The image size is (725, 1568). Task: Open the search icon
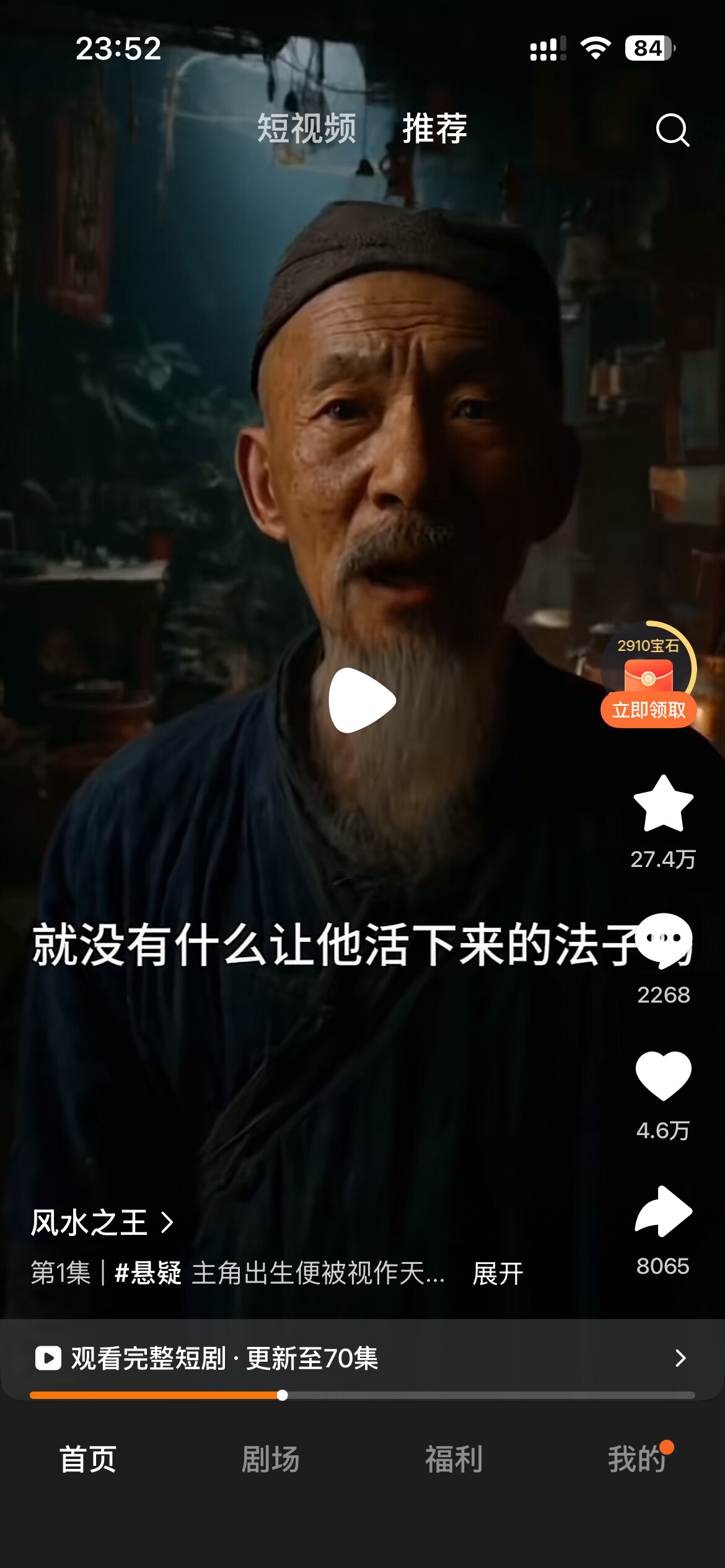point(672,129)
